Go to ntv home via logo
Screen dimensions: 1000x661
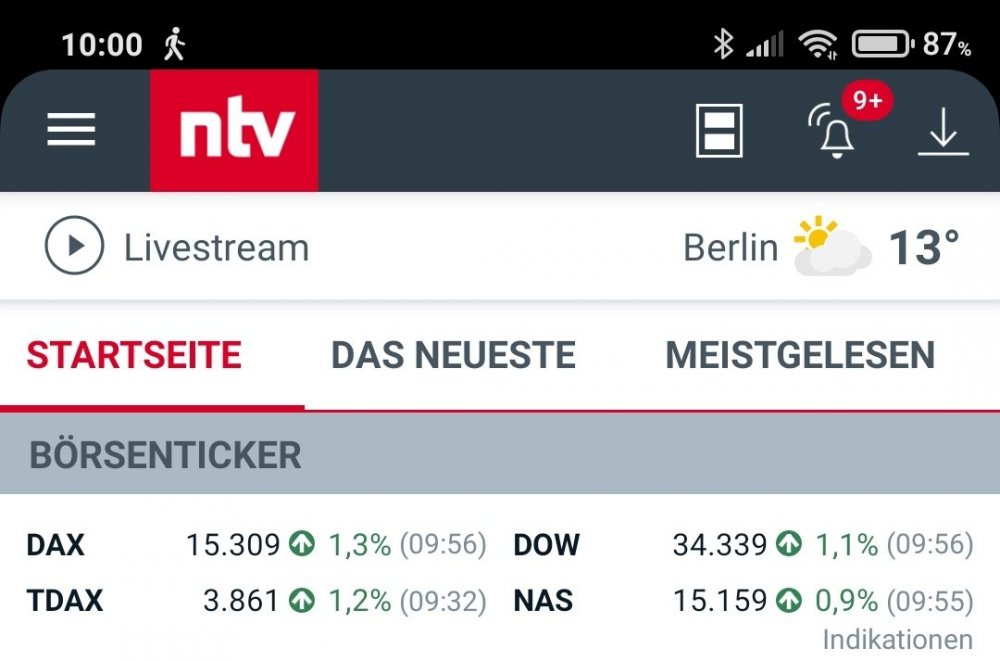coord(234,130)
